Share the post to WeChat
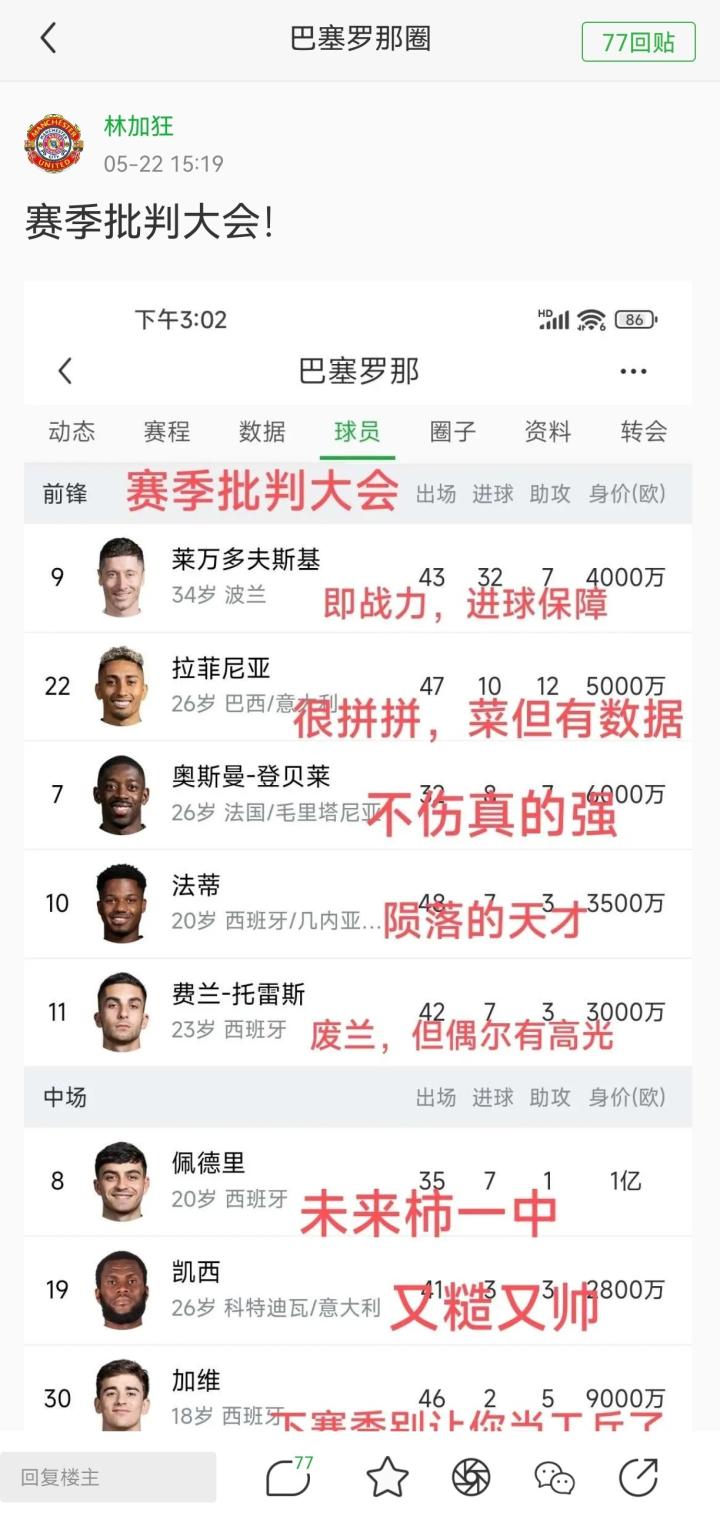 coord(554,1477)
